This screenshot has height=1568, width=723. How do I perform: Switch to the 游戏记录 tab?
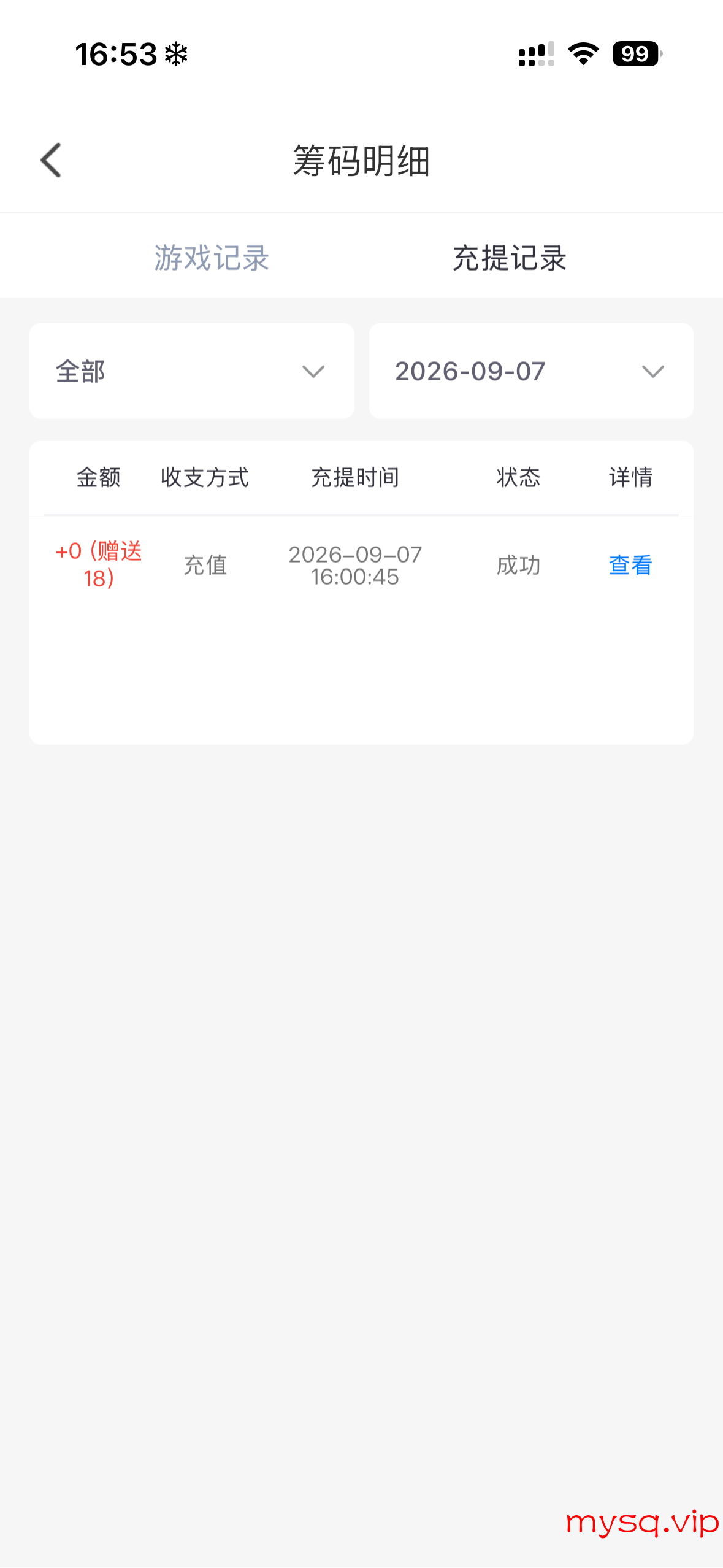pos(212,258)
